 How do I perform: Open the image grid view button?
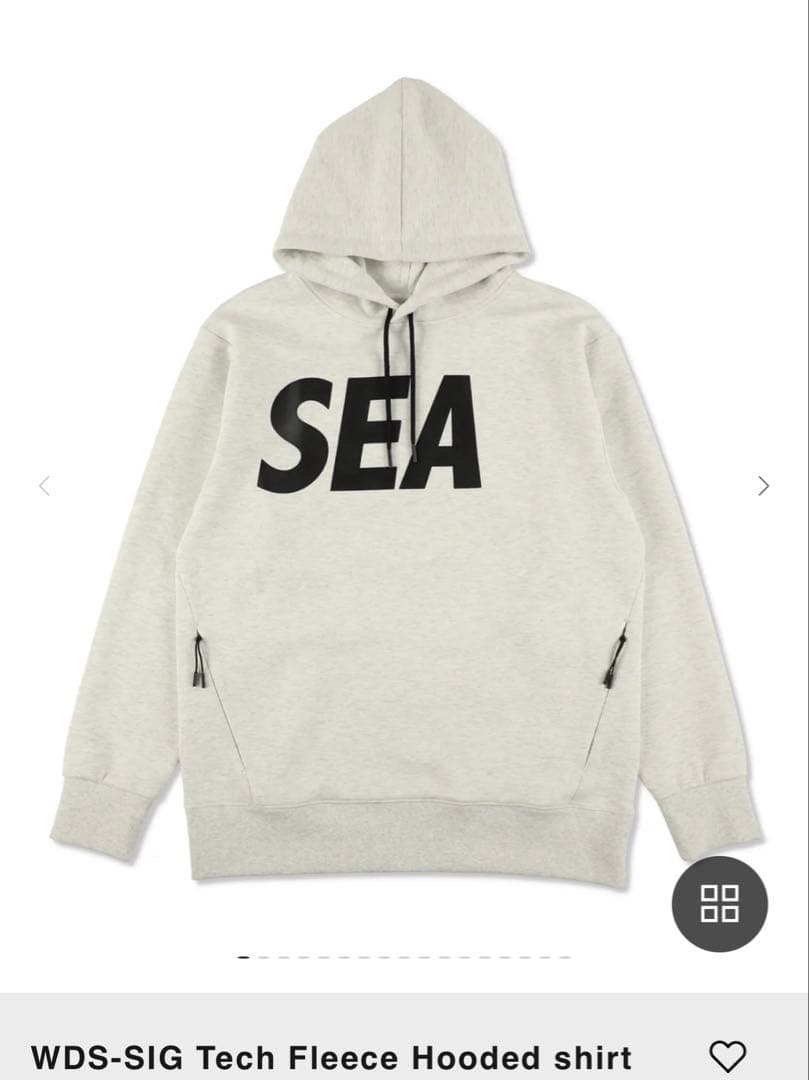[719, 903]
